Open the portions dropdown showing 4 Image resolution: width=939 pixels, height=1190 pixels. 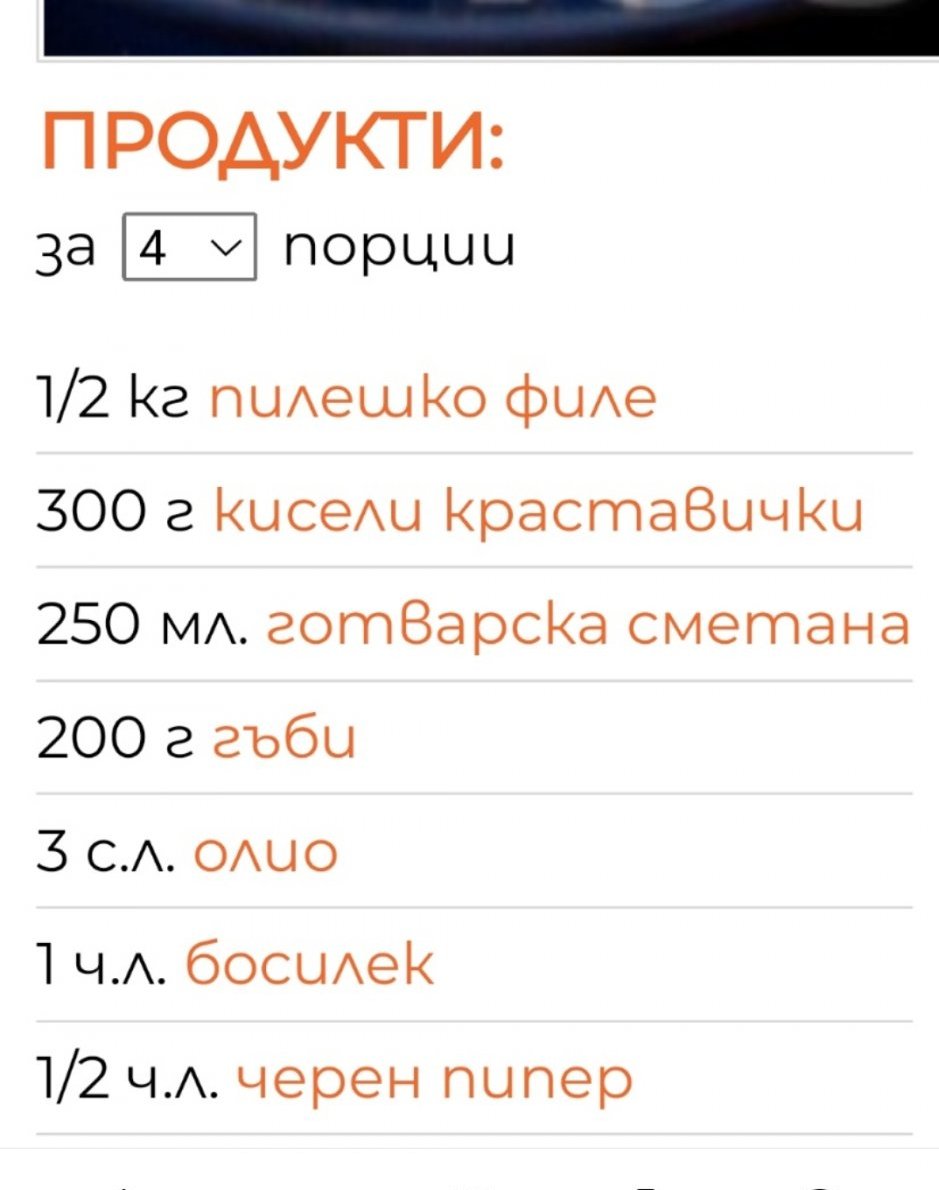pyautogui.click(x=189, y=247)
